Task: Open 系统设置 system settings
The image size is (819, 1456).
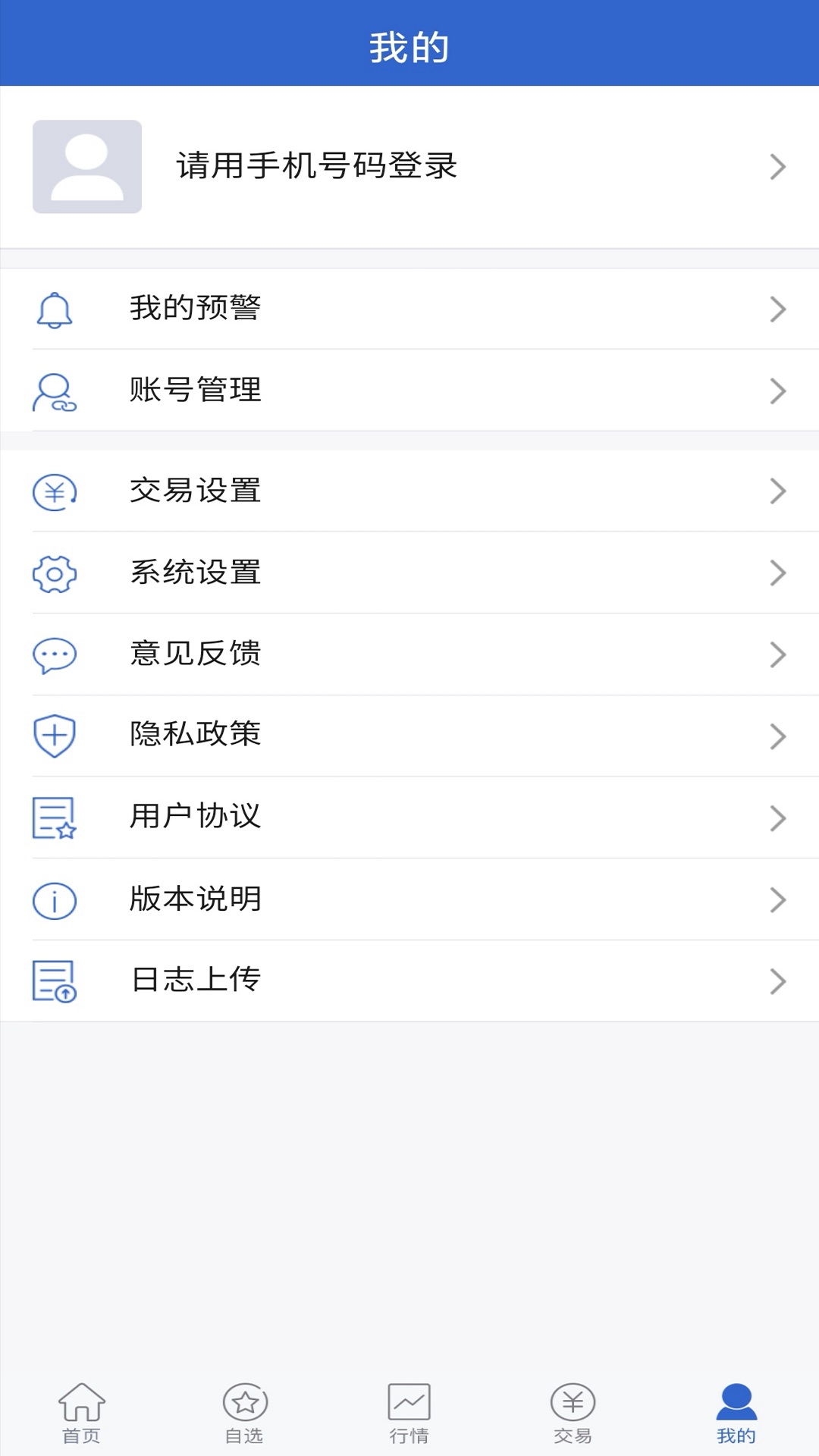Action: tap(196, 573)
